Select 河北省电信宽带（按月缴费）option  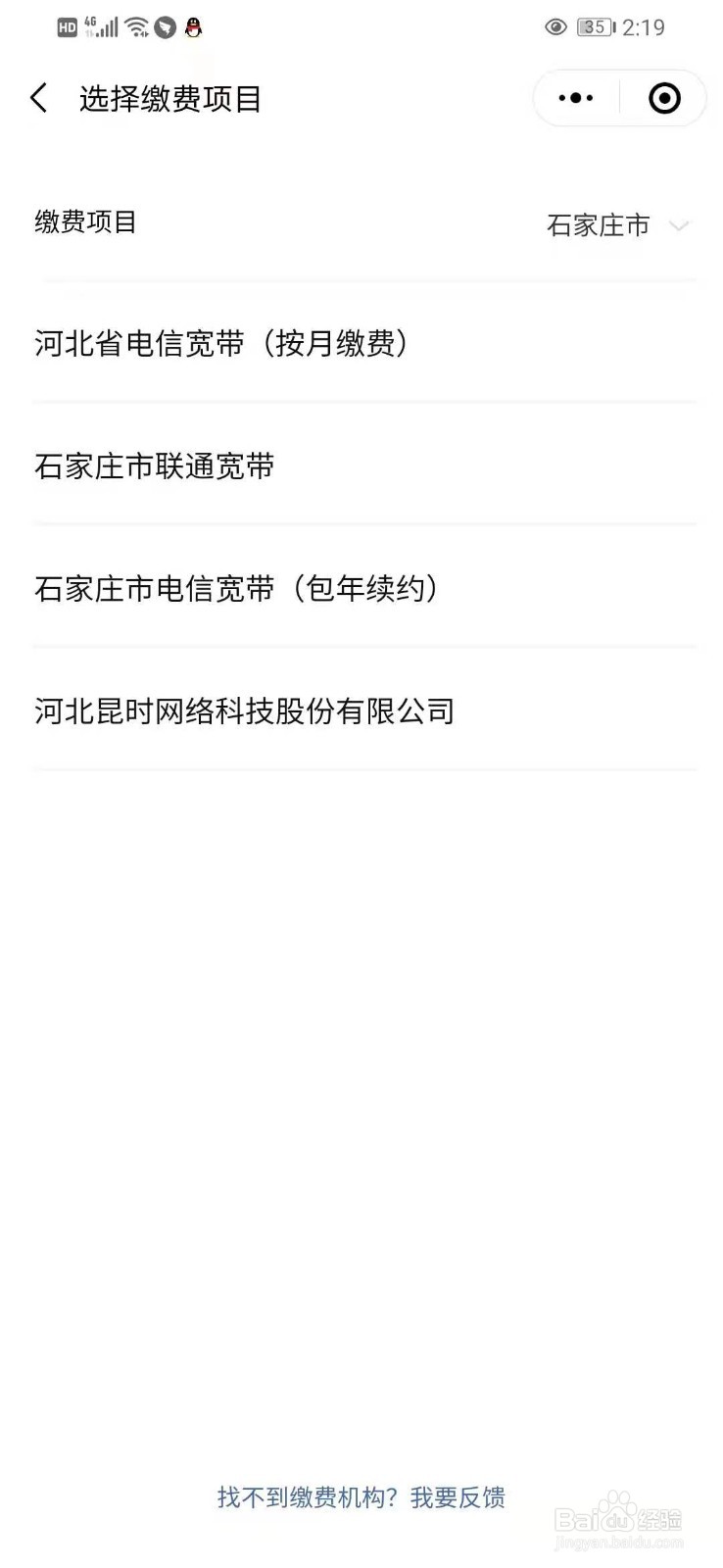click(x=222, y=344)
